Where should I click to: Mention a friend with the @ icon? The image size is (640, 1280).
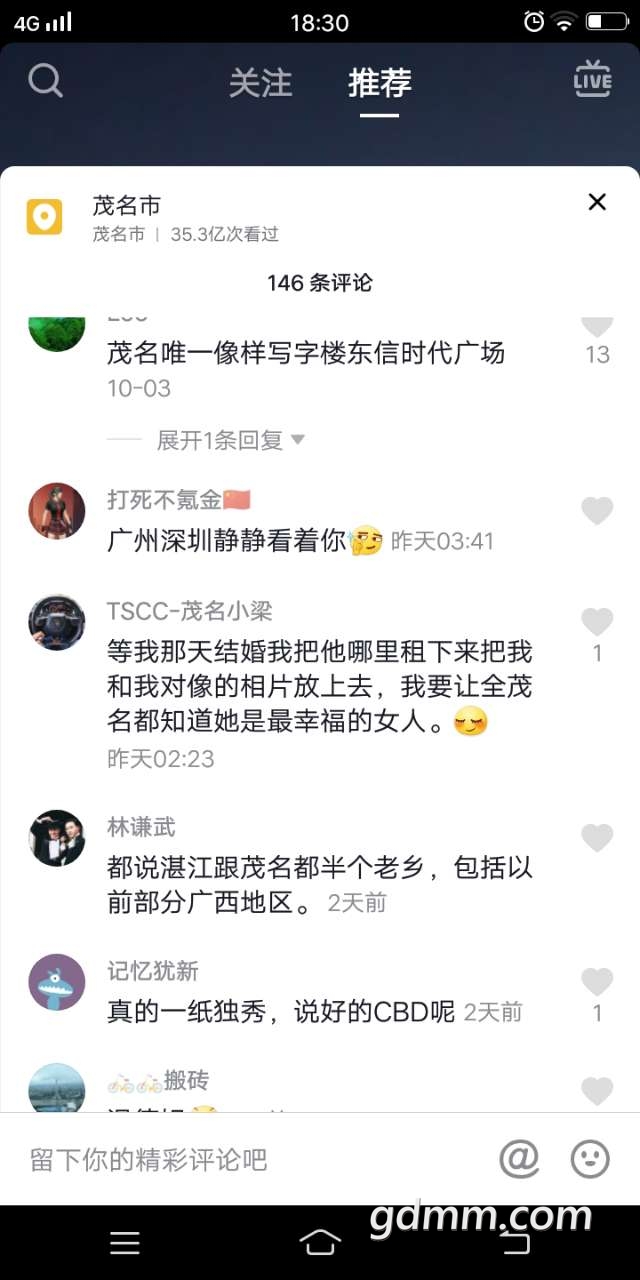(x=519, y=1160)
